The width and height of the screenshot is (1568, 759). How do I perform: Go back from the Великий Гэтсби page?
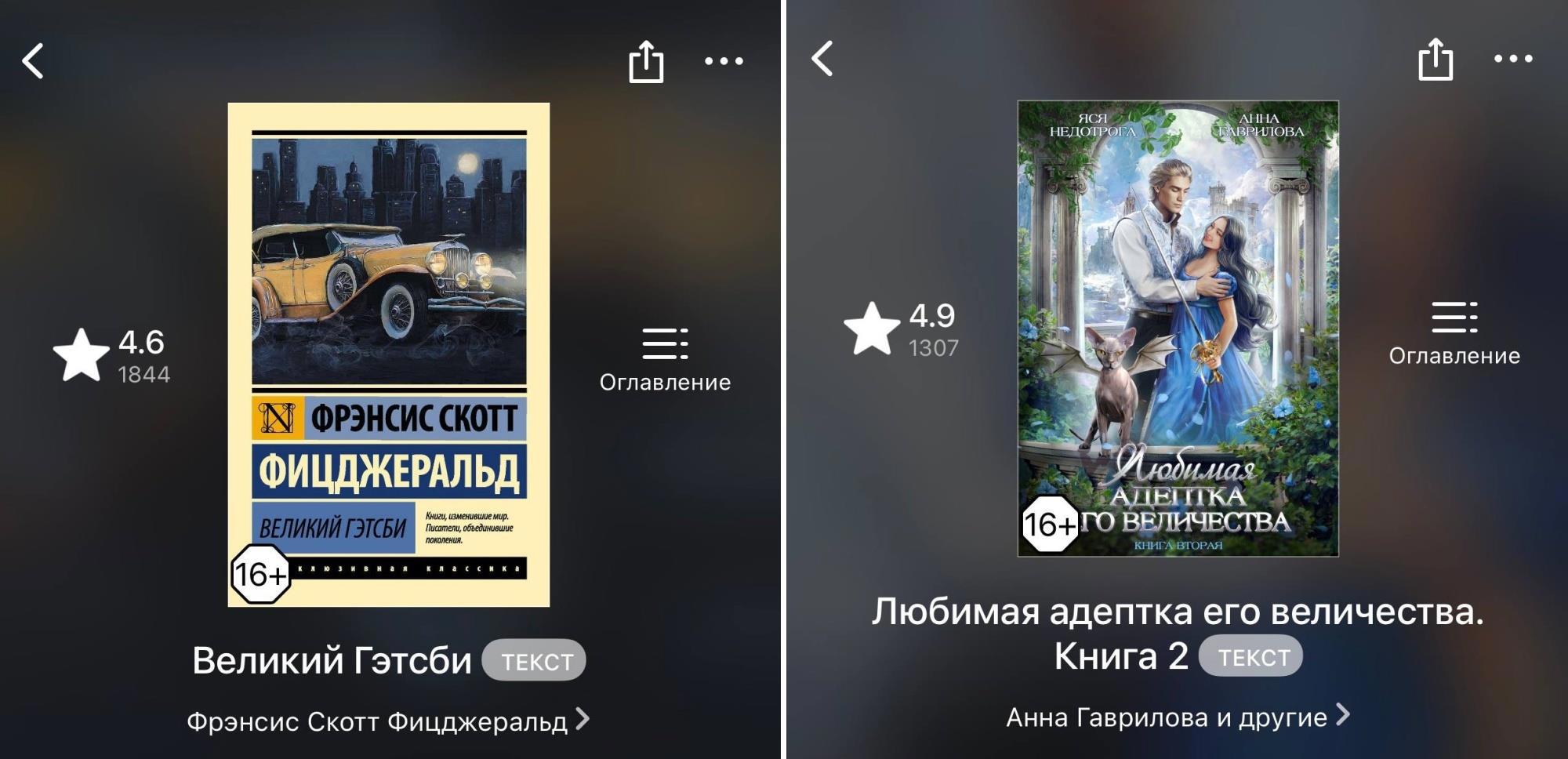point(33,61)
